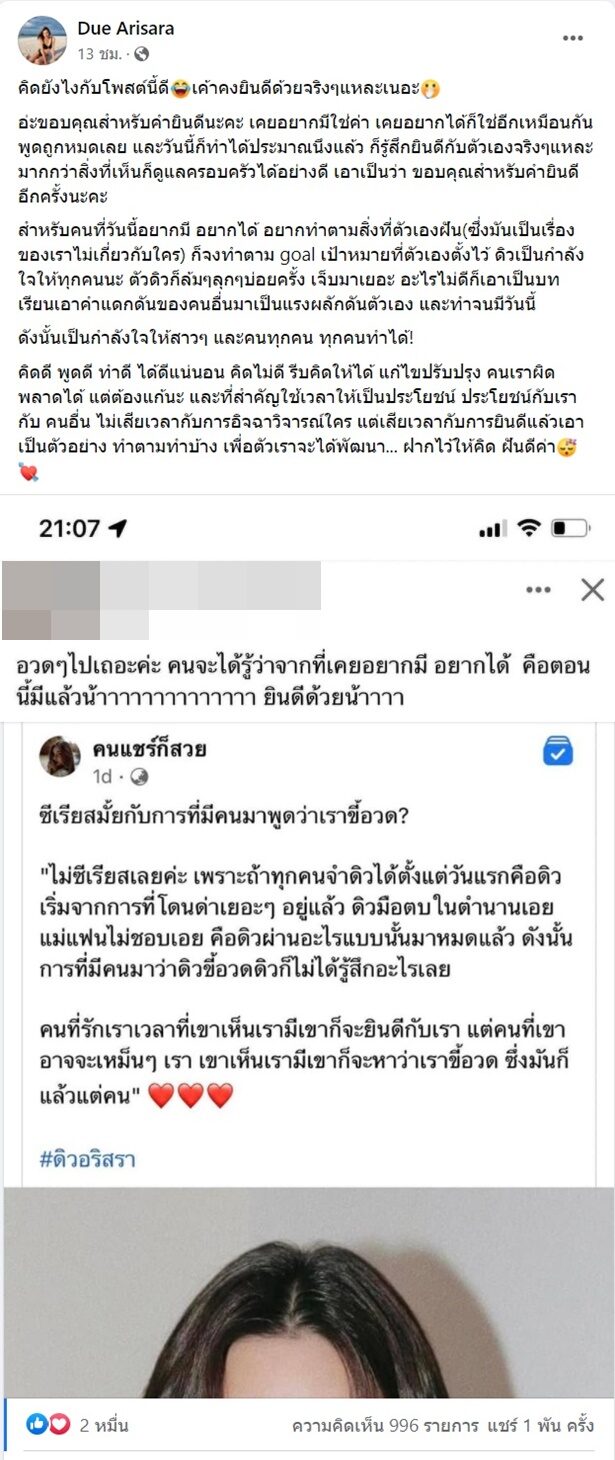View the attached screenshot image in full

tap(307, 950)
